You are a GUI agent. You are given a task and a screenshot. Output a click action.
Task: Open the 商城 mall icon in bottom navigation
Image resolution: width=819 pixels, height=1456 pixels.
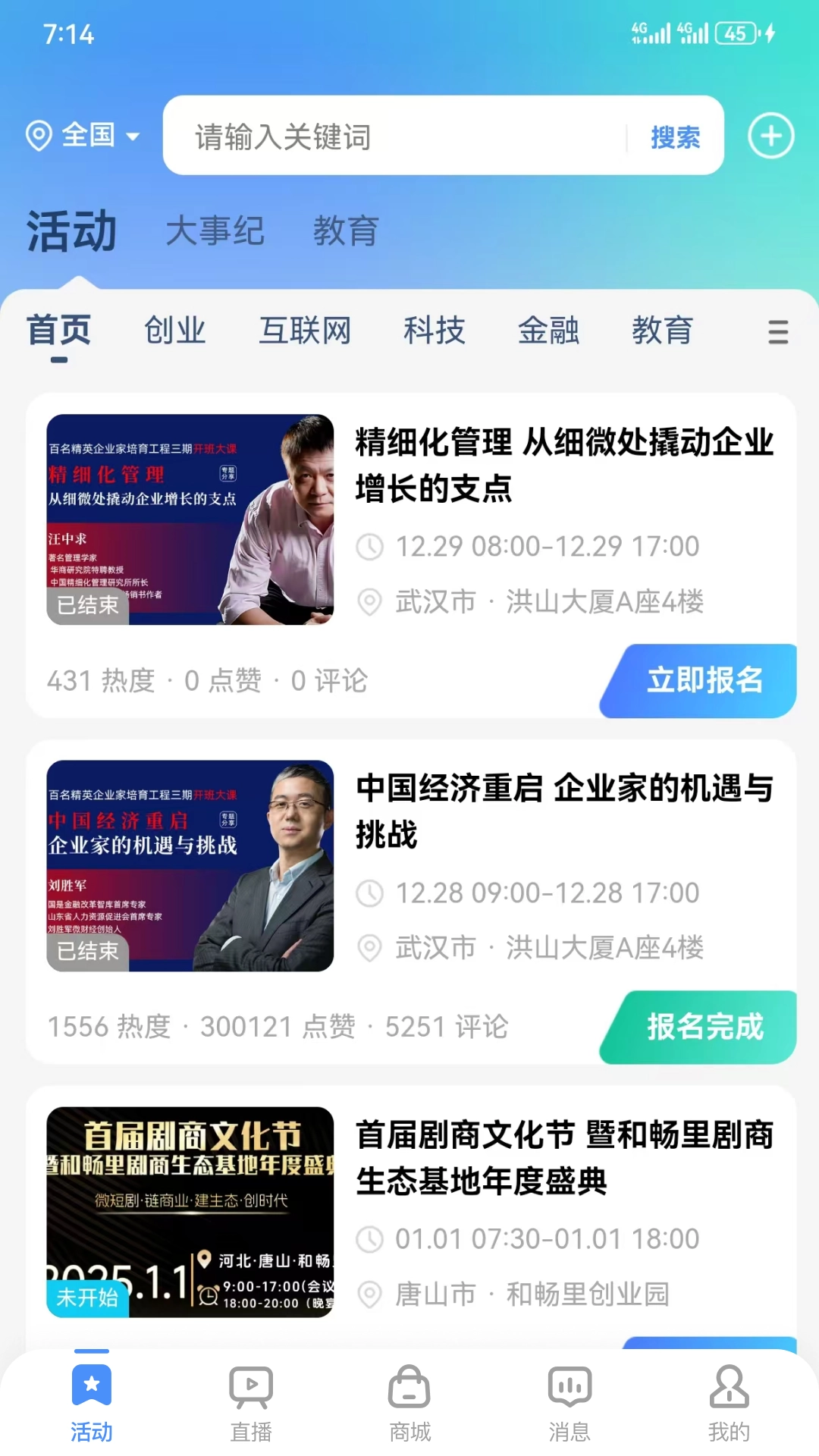[409, 1386]
